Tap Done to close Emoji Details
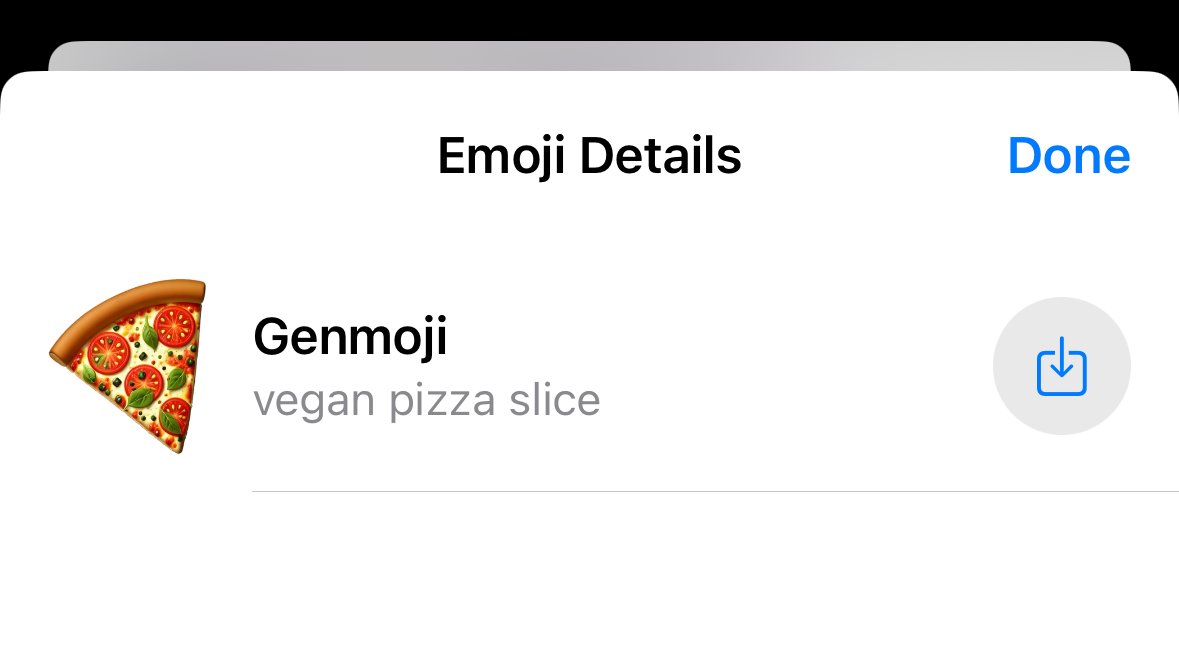Image resolution: width=1179 pixels, height=649 pixels. coord(1068,156)
